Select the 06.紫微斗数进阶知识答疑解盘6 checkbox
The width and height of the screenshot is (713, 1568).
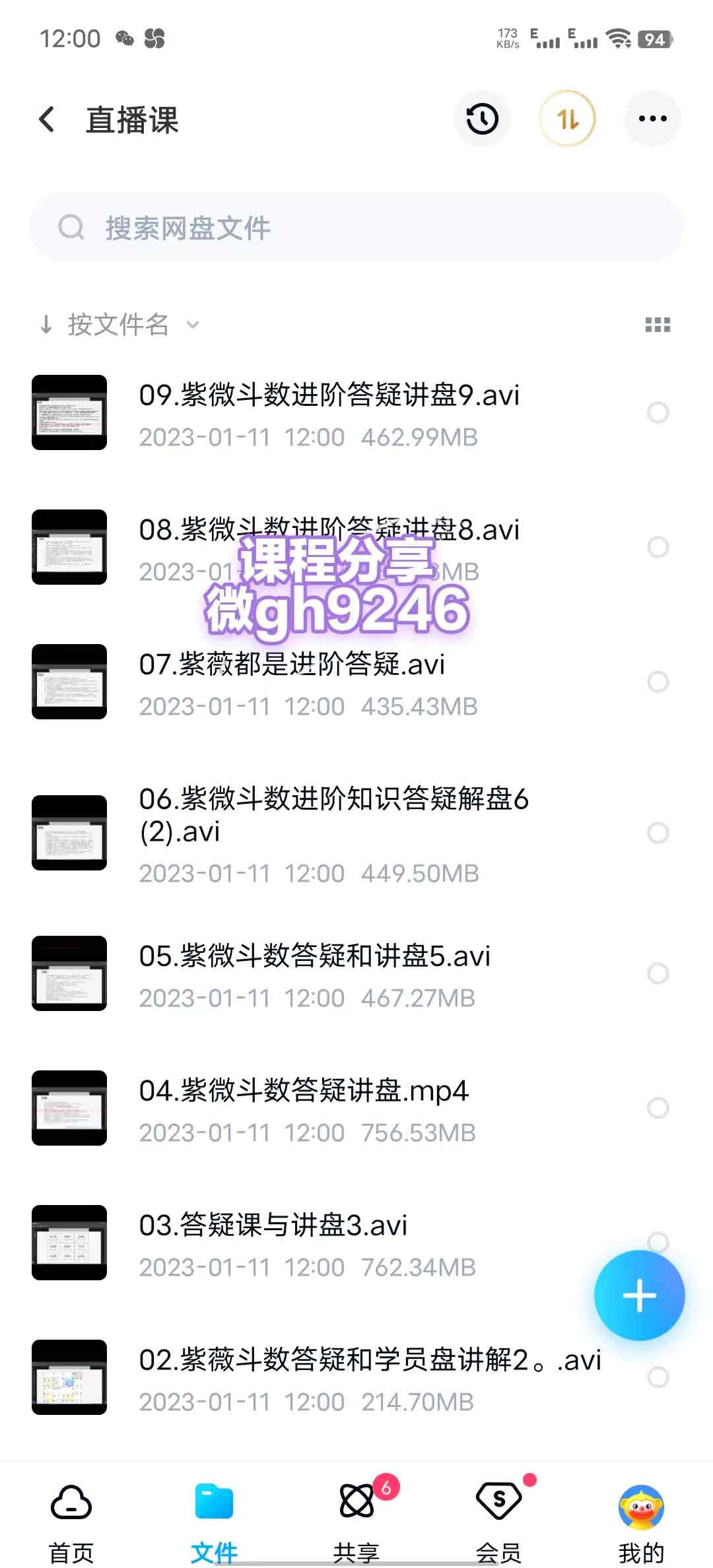658,833
